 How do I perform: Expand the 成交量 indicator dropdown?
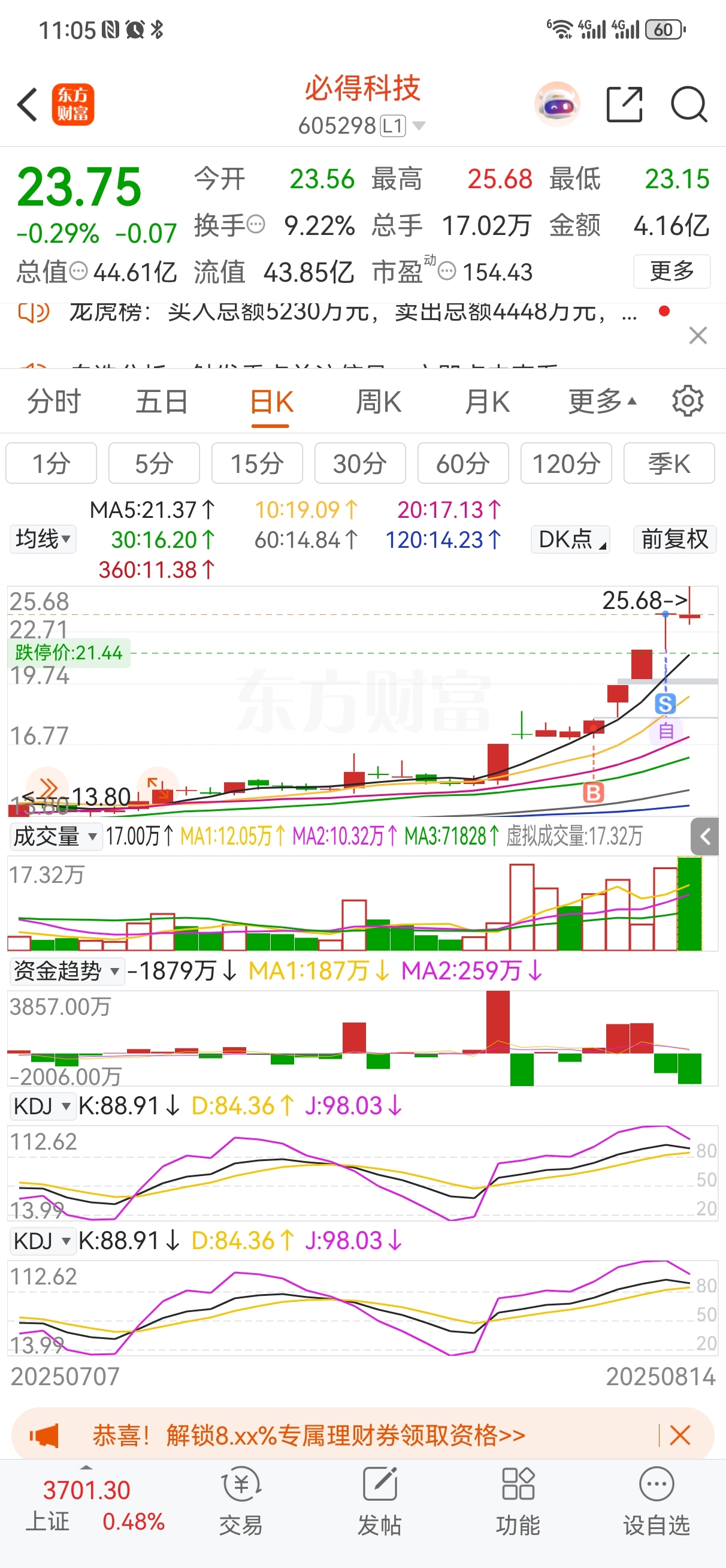coord(55,836)
